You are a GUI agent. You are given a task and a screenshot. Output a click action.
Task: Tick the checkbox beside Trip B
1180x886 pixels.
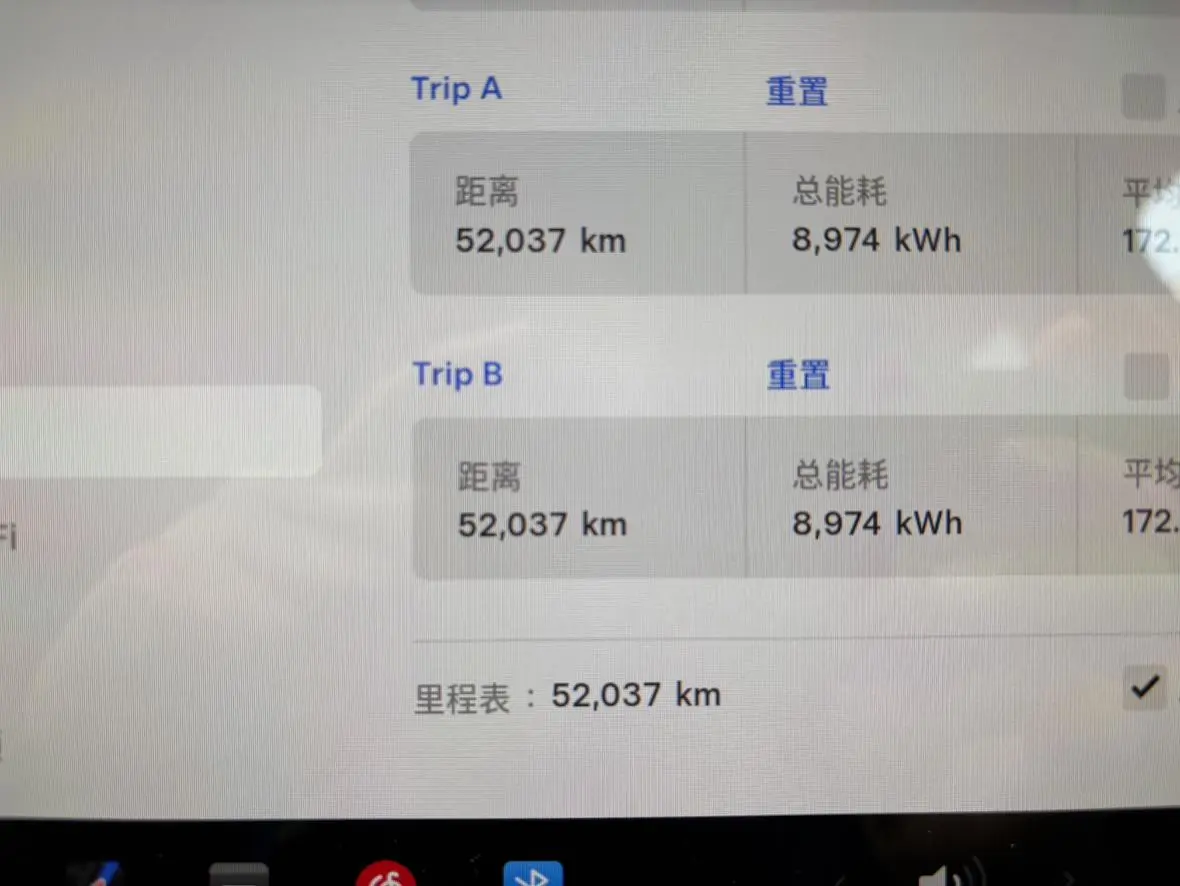coord(1146,377)
